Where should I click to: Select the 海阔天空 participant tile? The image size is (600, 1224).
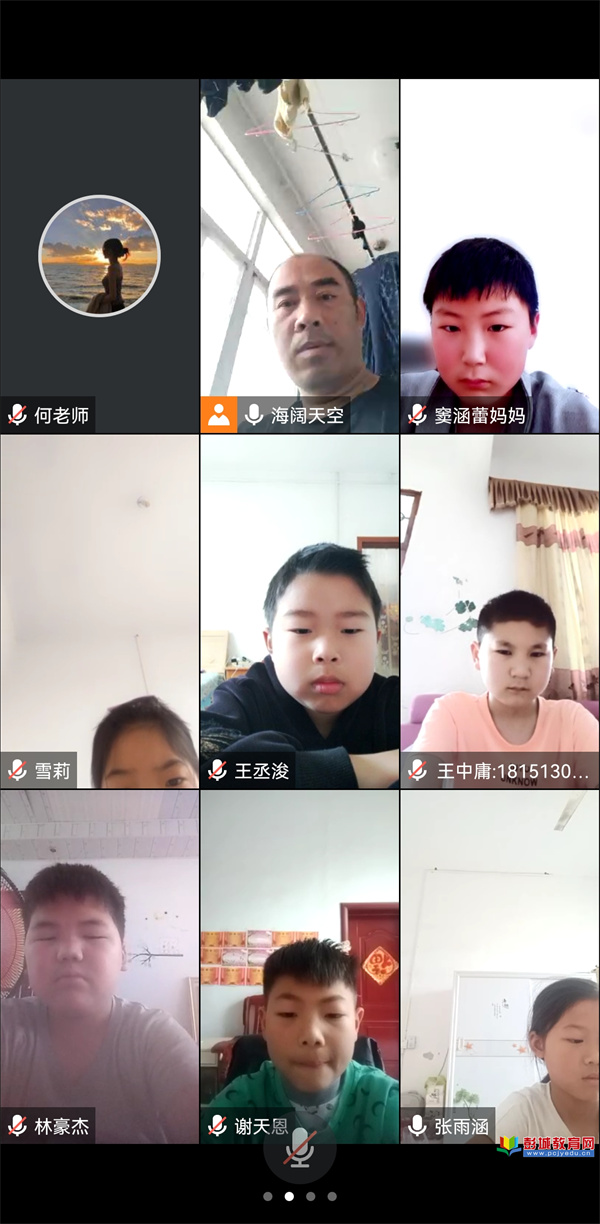pyautogui.click(x=300, y=256)
